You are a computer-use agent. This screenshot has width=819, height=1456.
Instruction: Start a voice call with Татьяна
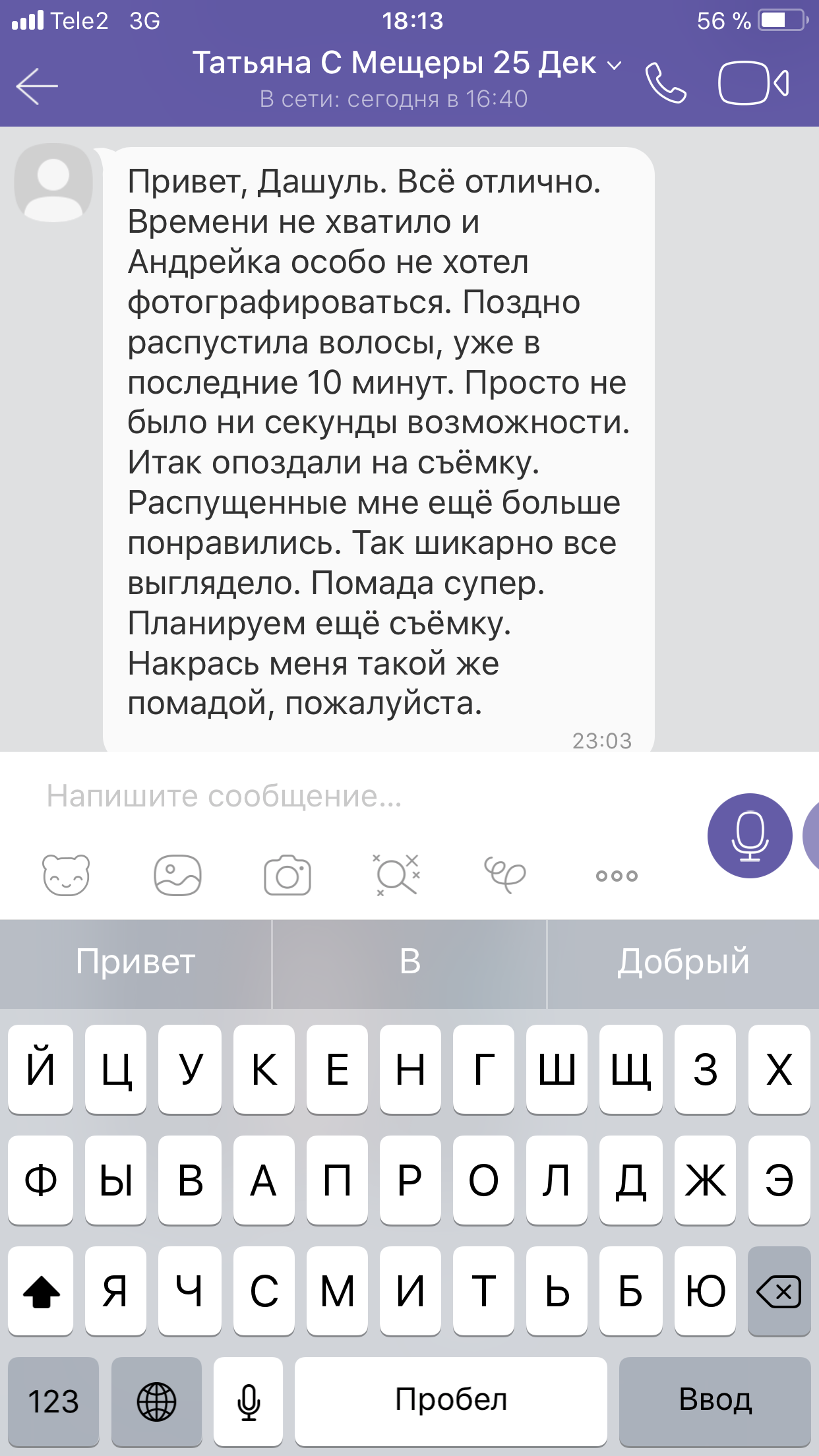[665, 84]
